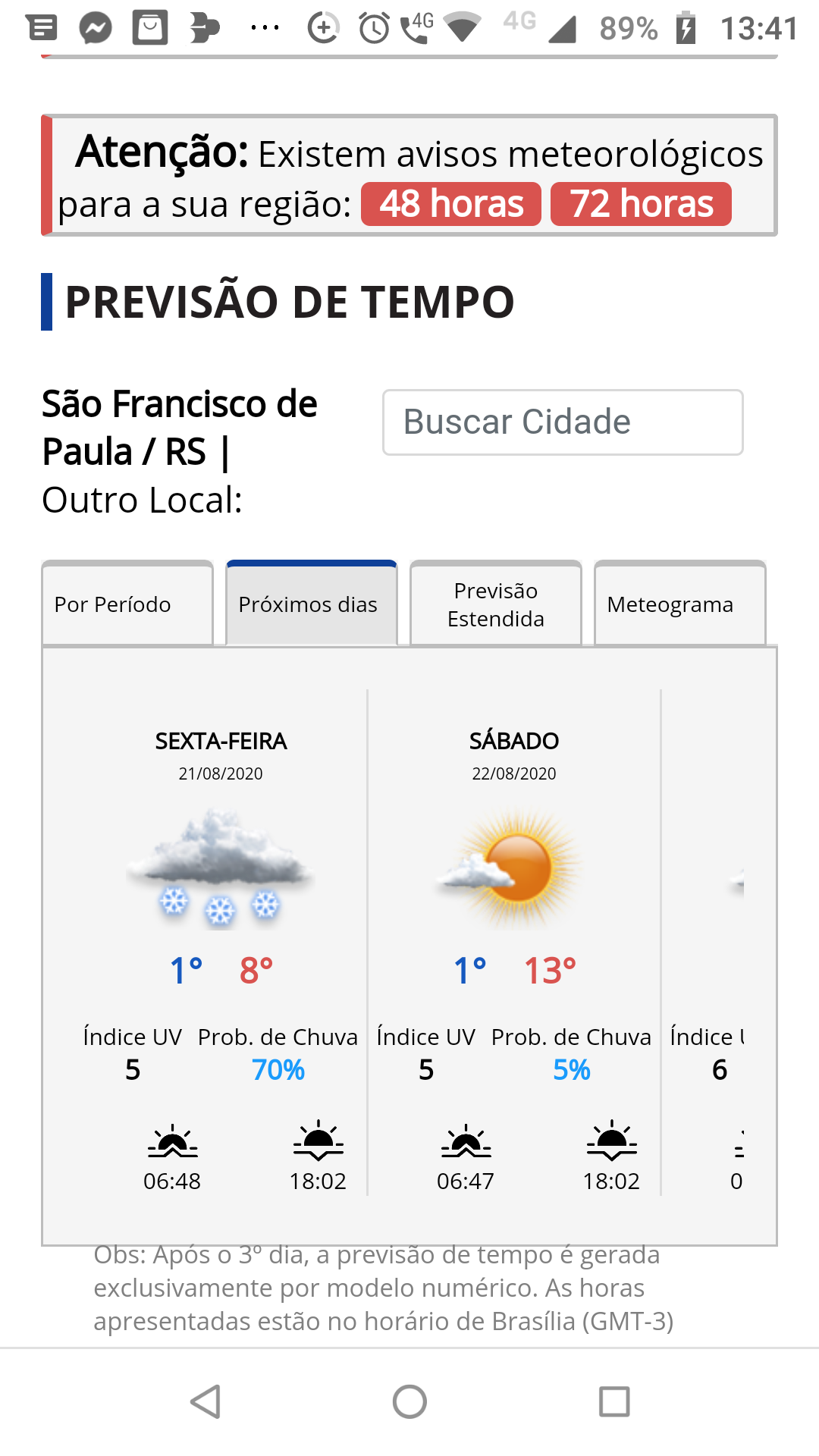
Task: Go back using the system back button
Action: point(206,1401)
